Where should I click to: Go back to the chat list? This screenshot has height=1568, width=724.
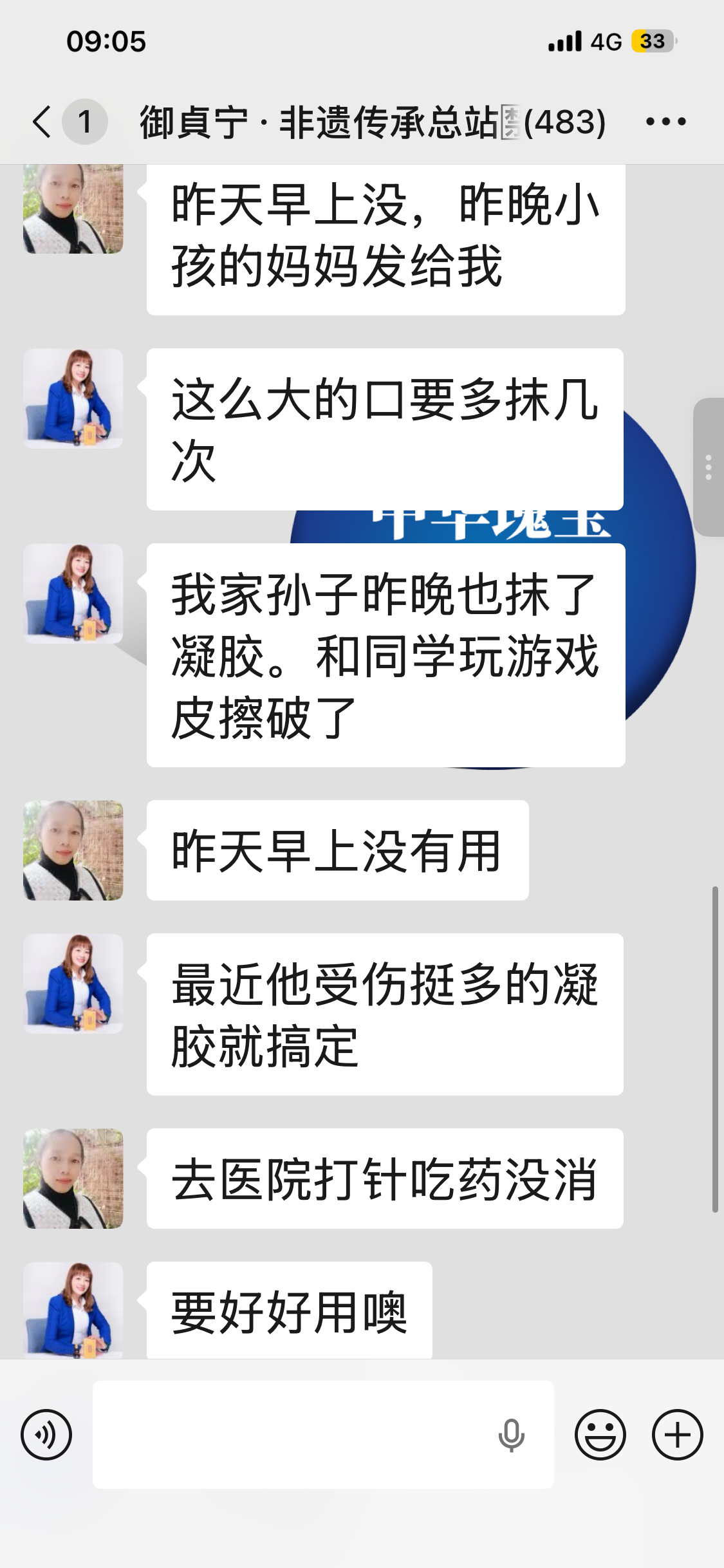(x=42, y=122)
